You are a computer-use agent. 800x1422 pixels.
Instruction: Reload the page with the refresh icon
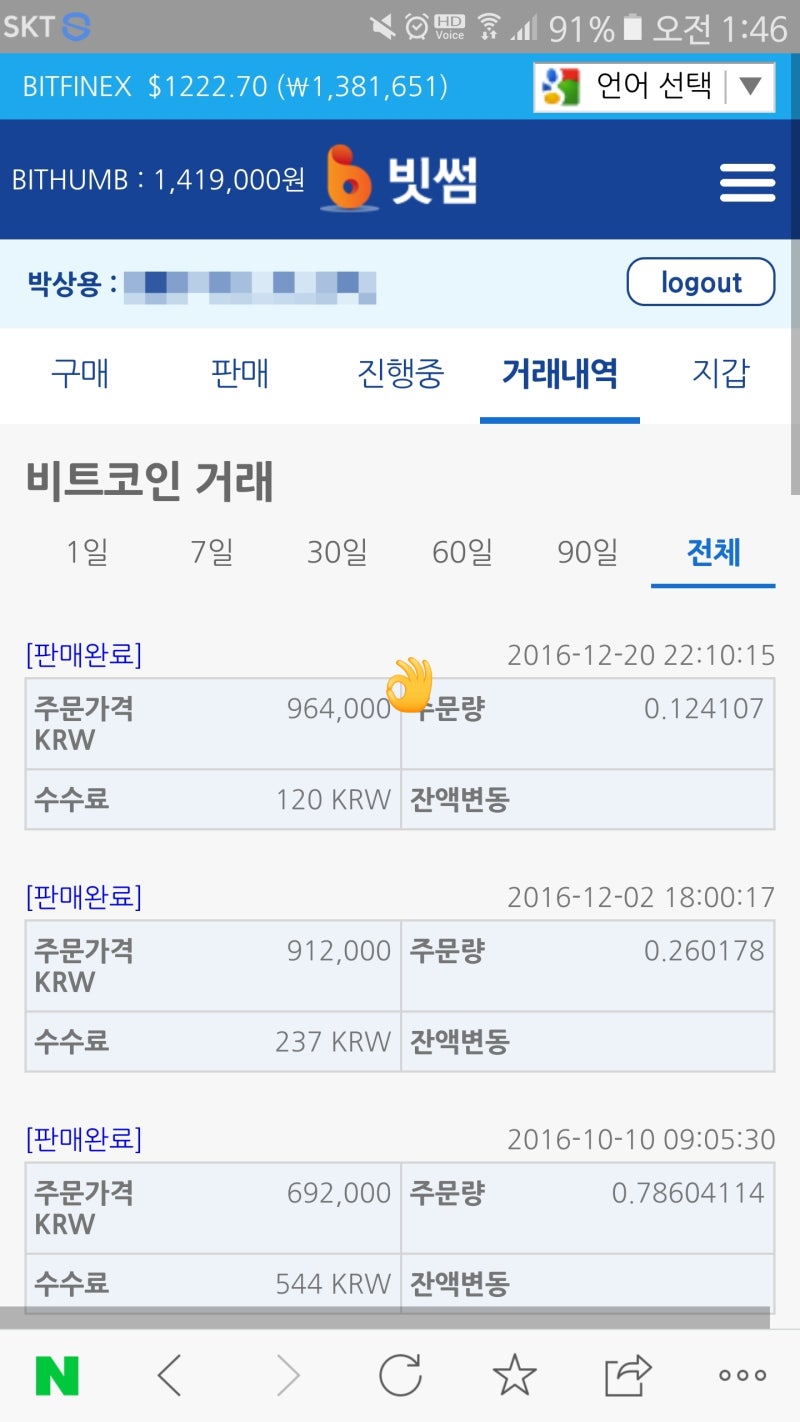click(x=400, y=1376)
